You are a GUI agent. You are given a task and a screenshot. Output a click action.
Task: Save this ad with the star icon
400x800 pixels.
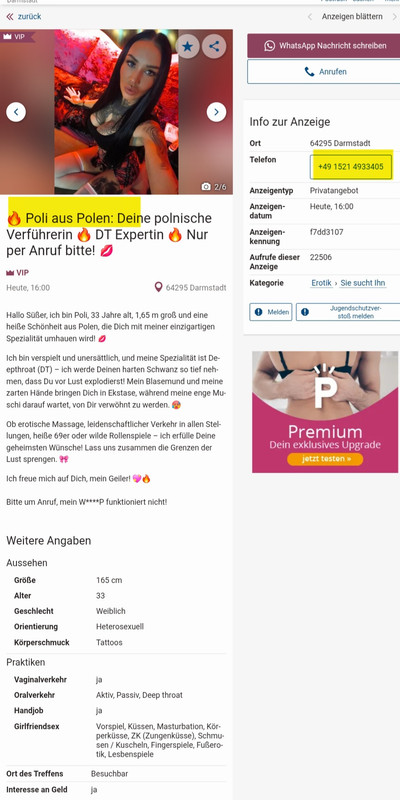click(x=188, y=46)
